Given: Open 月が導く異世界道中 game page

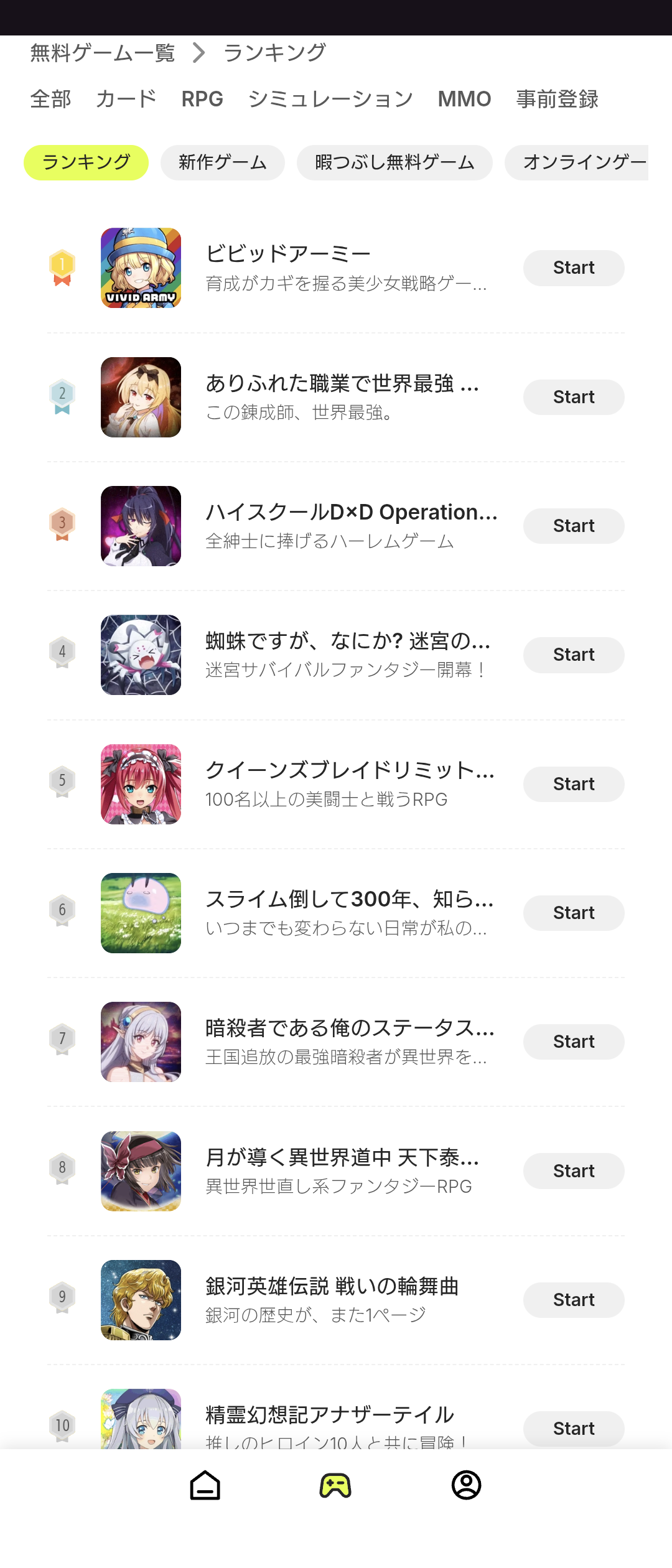Looking at the screenshot, I should (342, 1170).
